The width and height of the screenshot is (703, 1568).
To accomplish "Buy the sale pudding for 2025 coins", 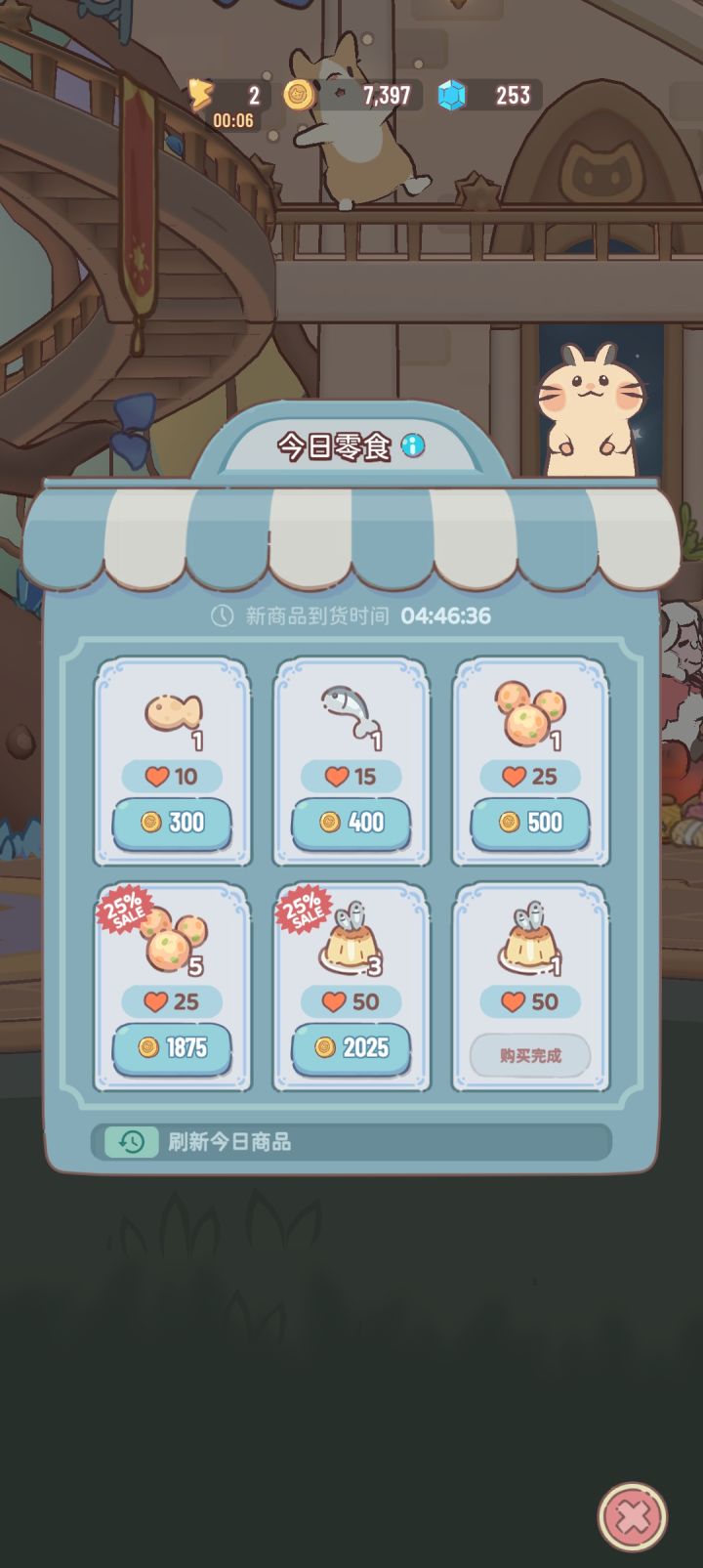I will [x=351, y=1047].
